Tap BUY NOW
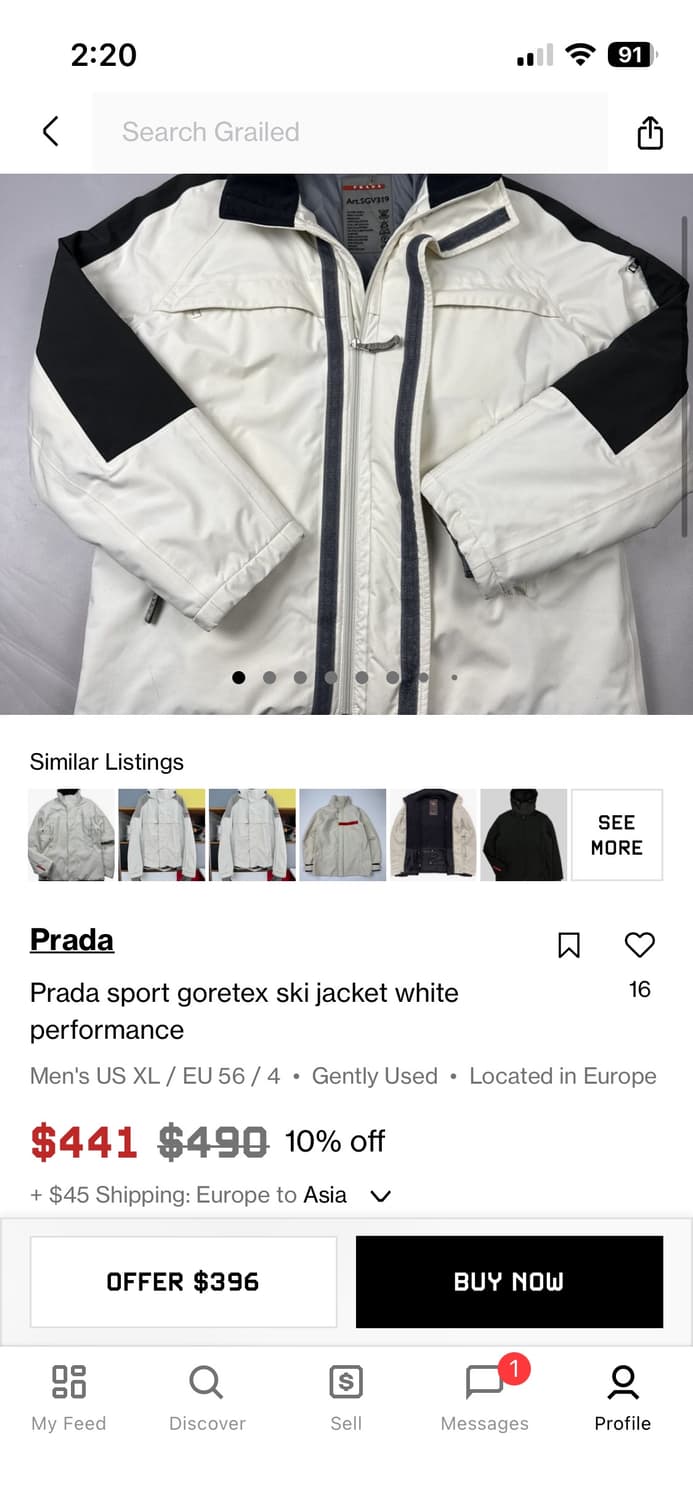This screenshot has width=693, height=1500. [x=509, y=1282]
